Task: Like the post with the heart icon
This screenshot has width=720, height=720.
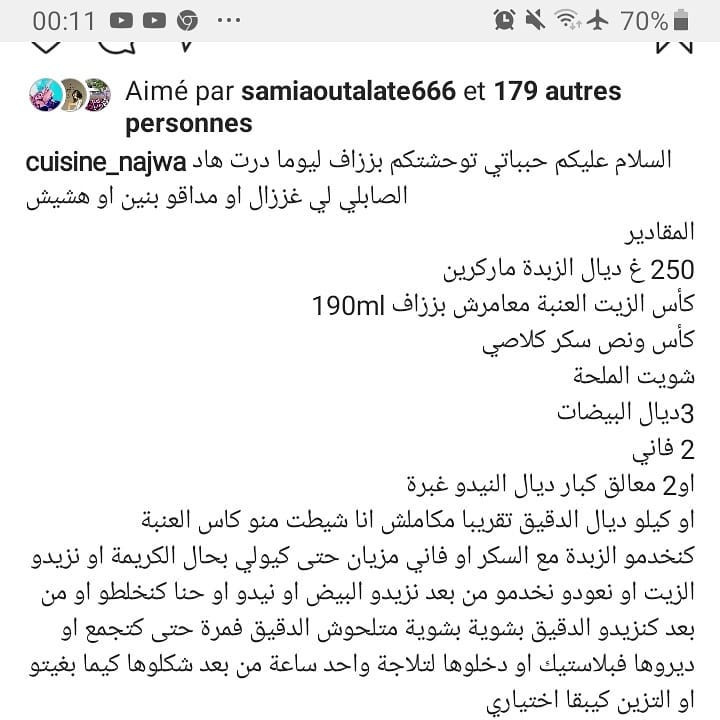Action: pyautogui.click(x=47, y=45)
